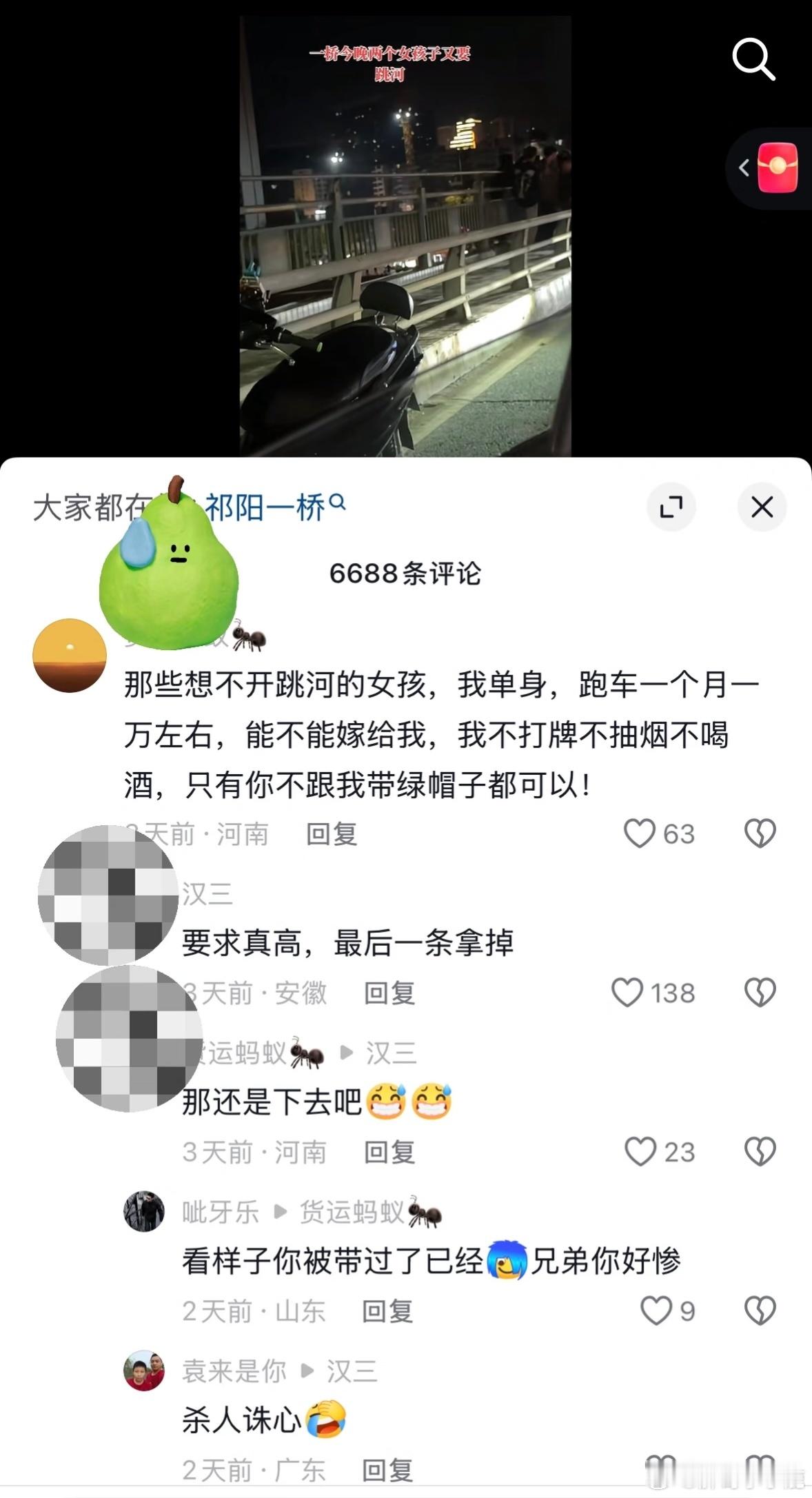812x1498 pixels.
Task: Dislike 汉三's comment
Action: pos(761,993)
